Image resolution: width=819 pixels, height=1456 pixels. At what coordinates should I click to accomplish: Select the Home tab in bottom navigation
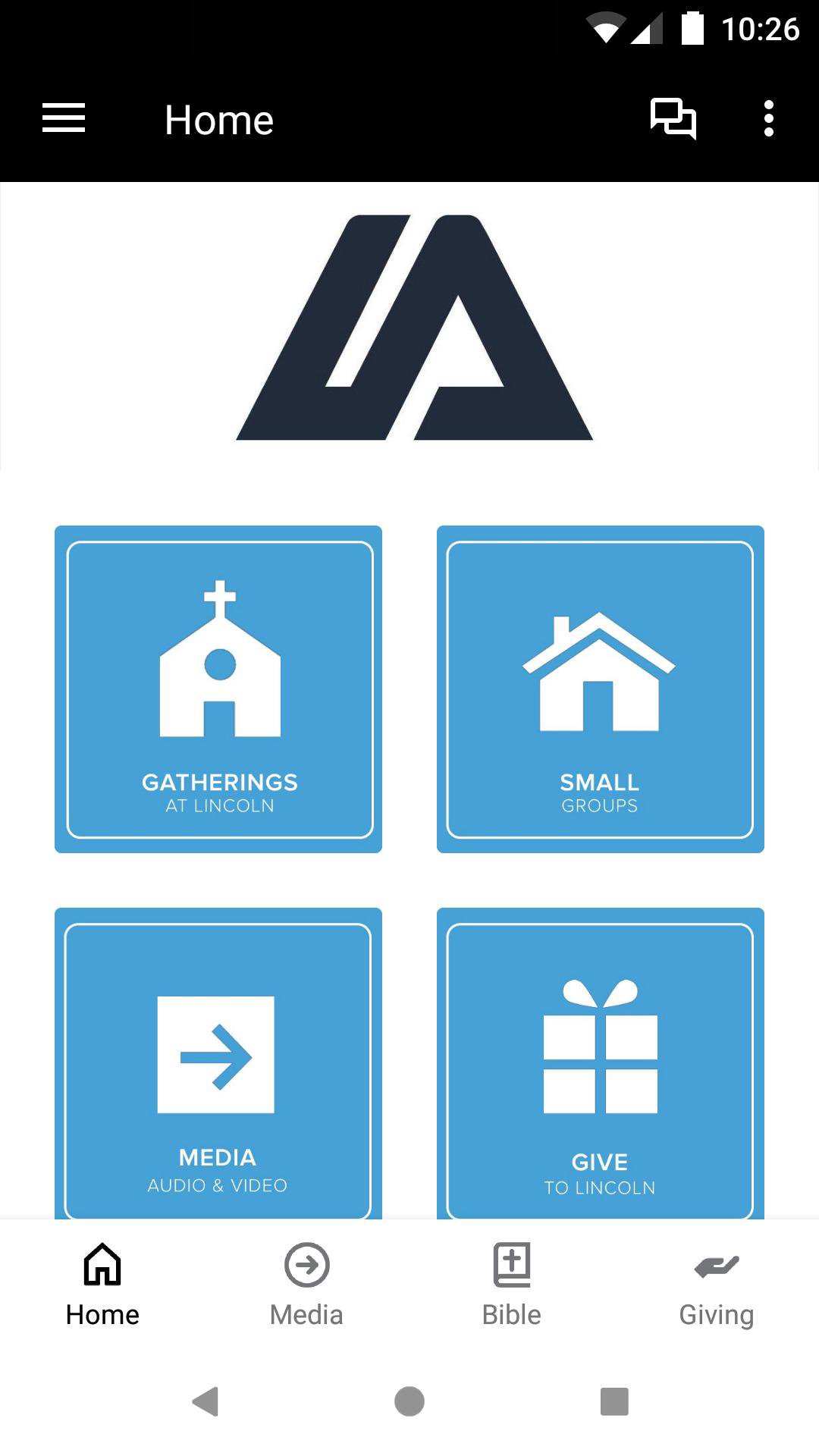coord(102,1285)
